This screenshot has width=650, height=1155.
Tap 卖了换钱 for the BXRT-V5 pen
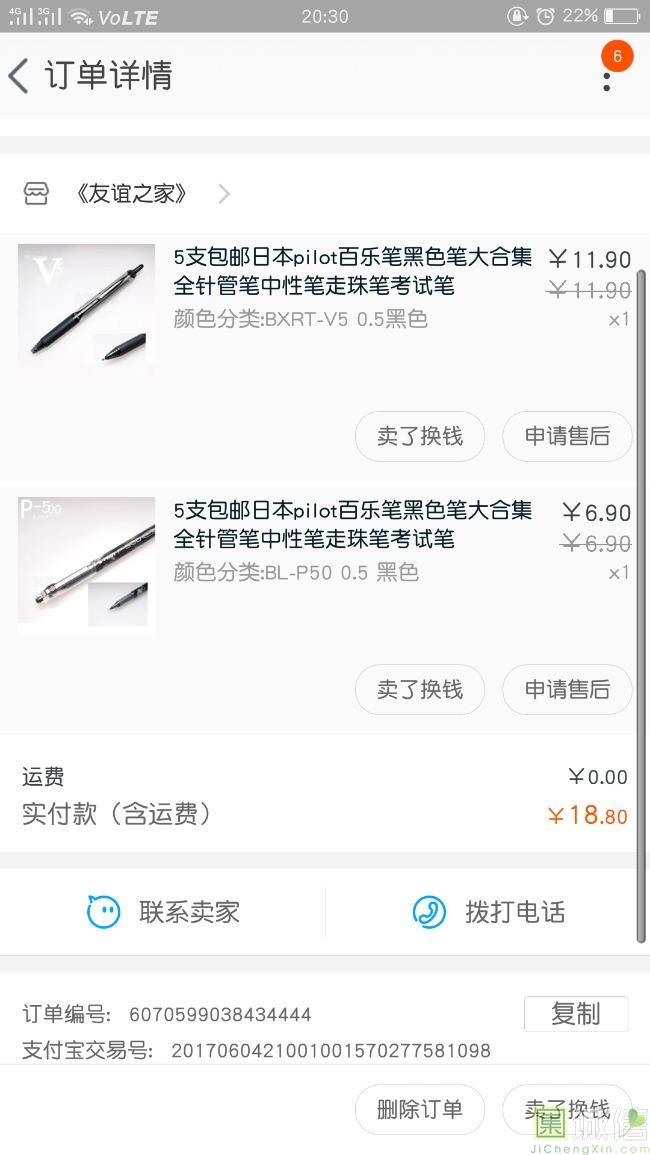(x=420, y=436)
